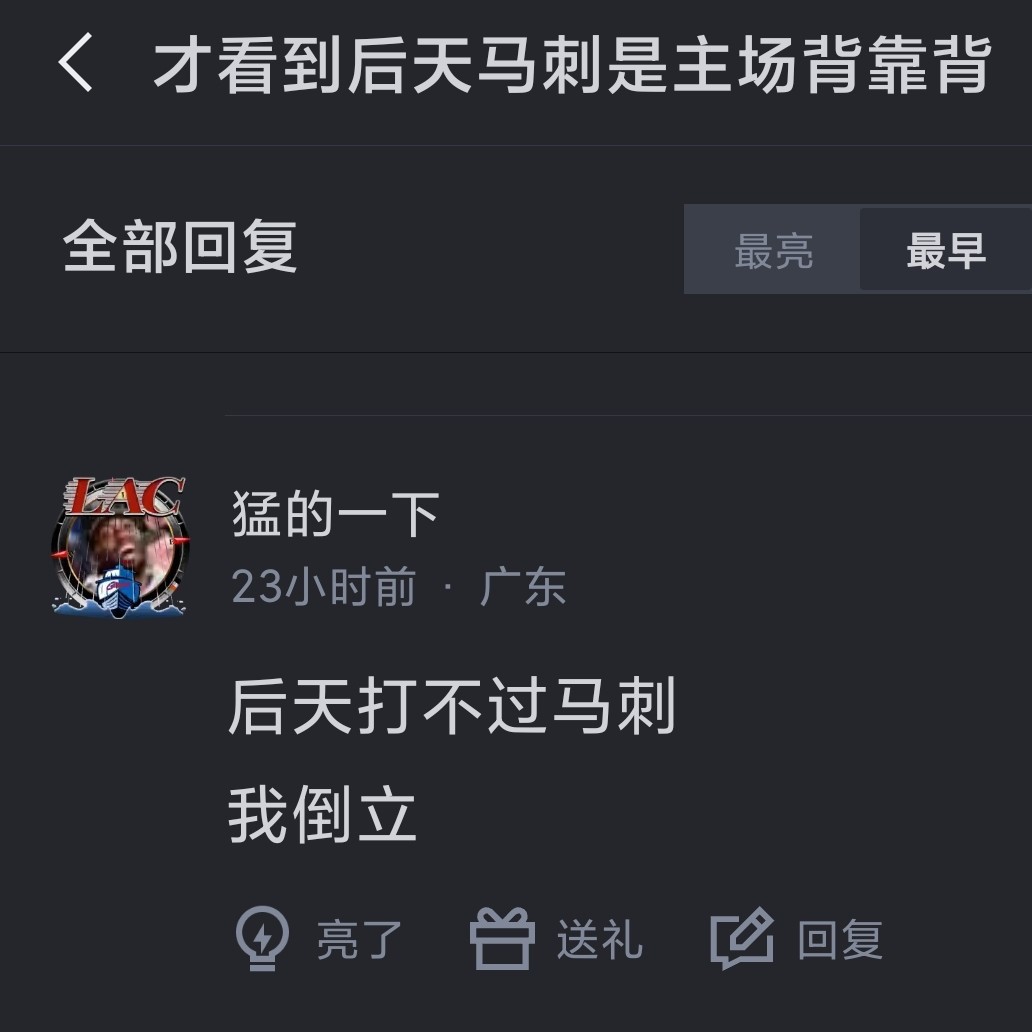Reply to 猛的一下's comment

(x=797, y=939)
